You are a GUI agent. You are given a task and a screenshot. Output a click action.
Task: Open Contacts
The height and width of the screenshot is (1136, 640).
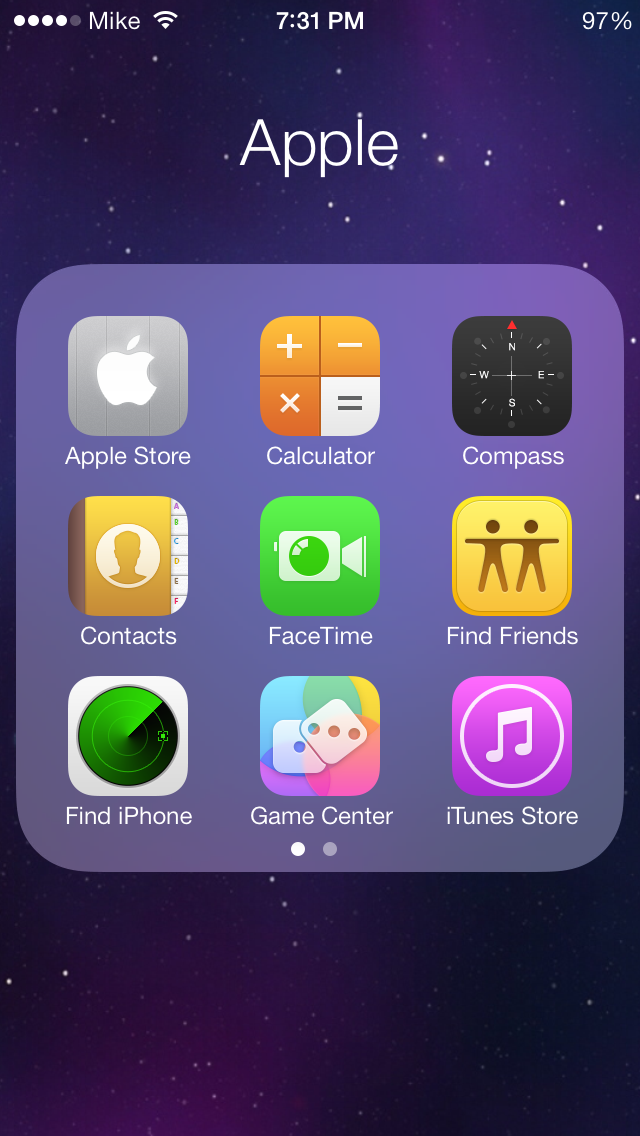pyautogui.click(x=128, y=556)
